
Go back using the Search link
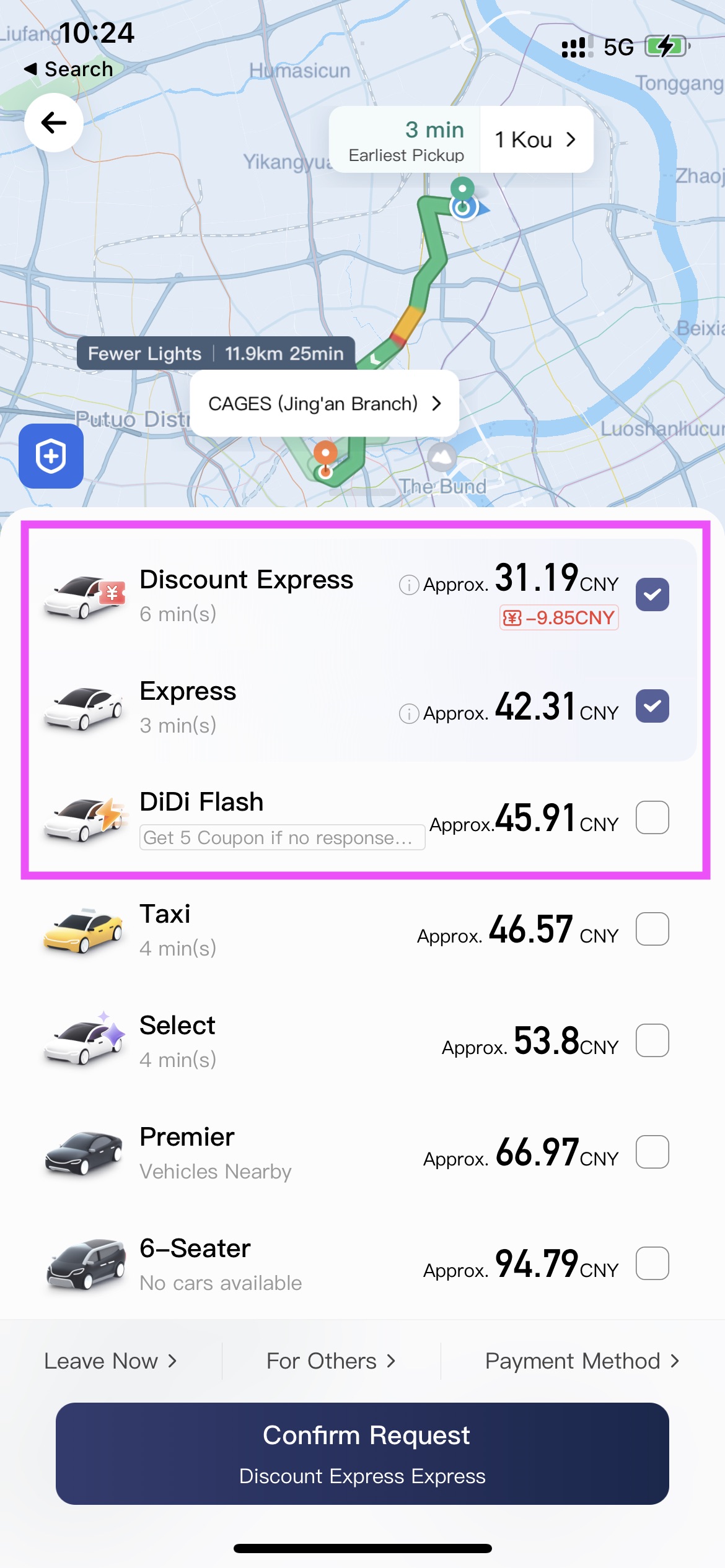click(68, 69)
